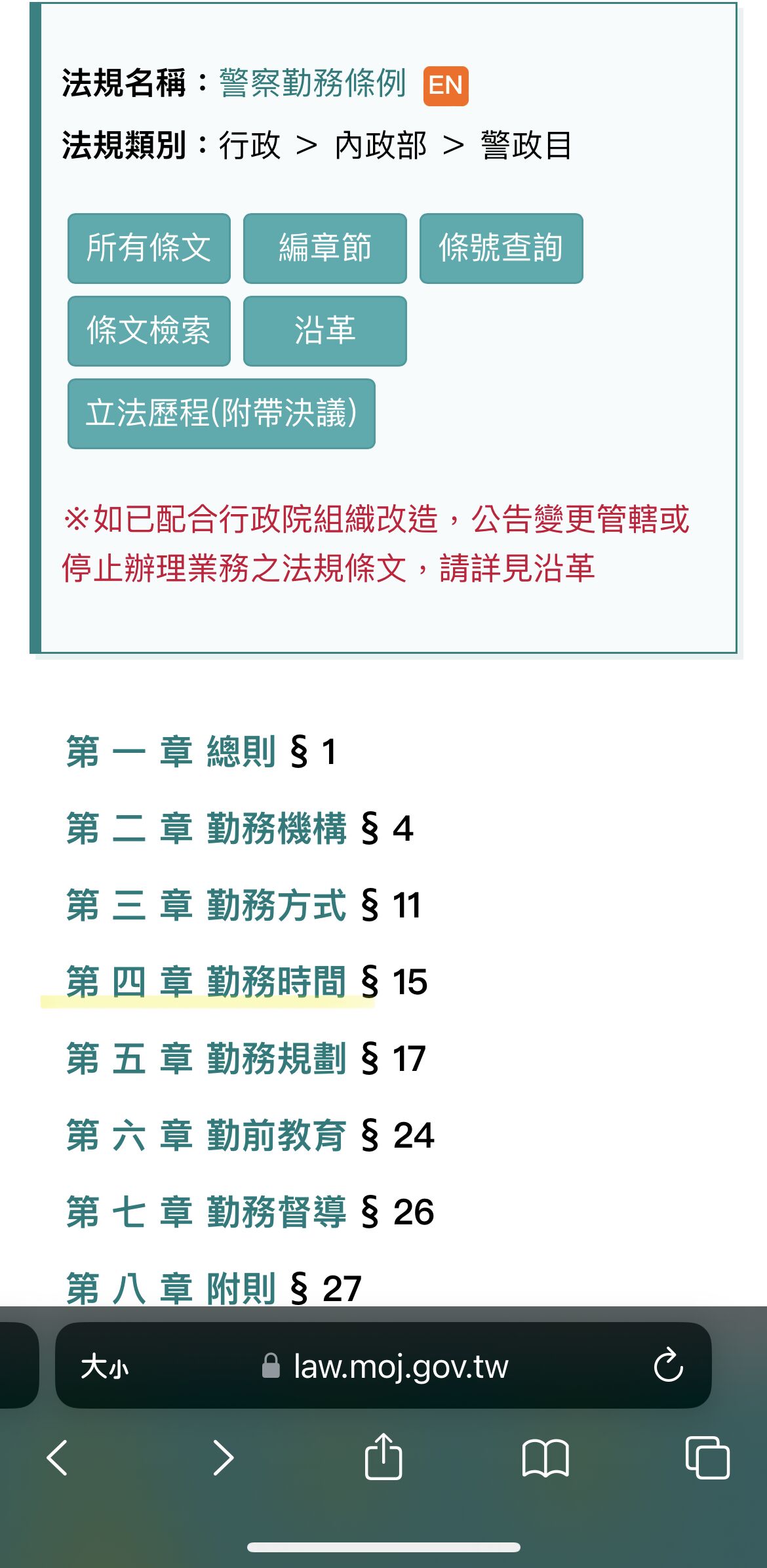Open chapter 第三章 勤務方式
The width and height of the screenshot is (767, 1568).
coord(206,905)
